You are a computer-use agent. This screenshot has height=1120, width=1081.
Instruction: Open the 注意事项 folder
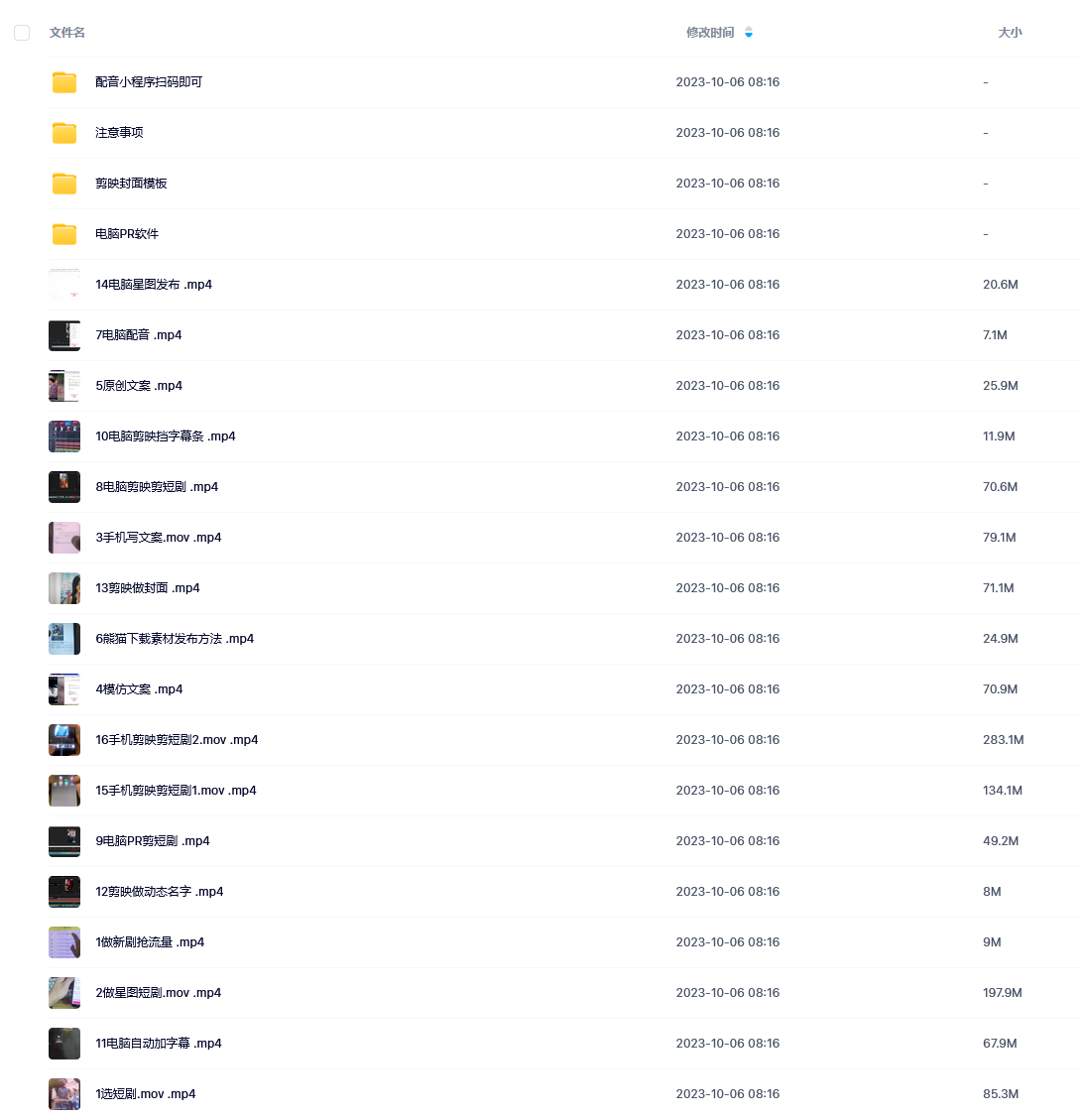click(119, 133)
